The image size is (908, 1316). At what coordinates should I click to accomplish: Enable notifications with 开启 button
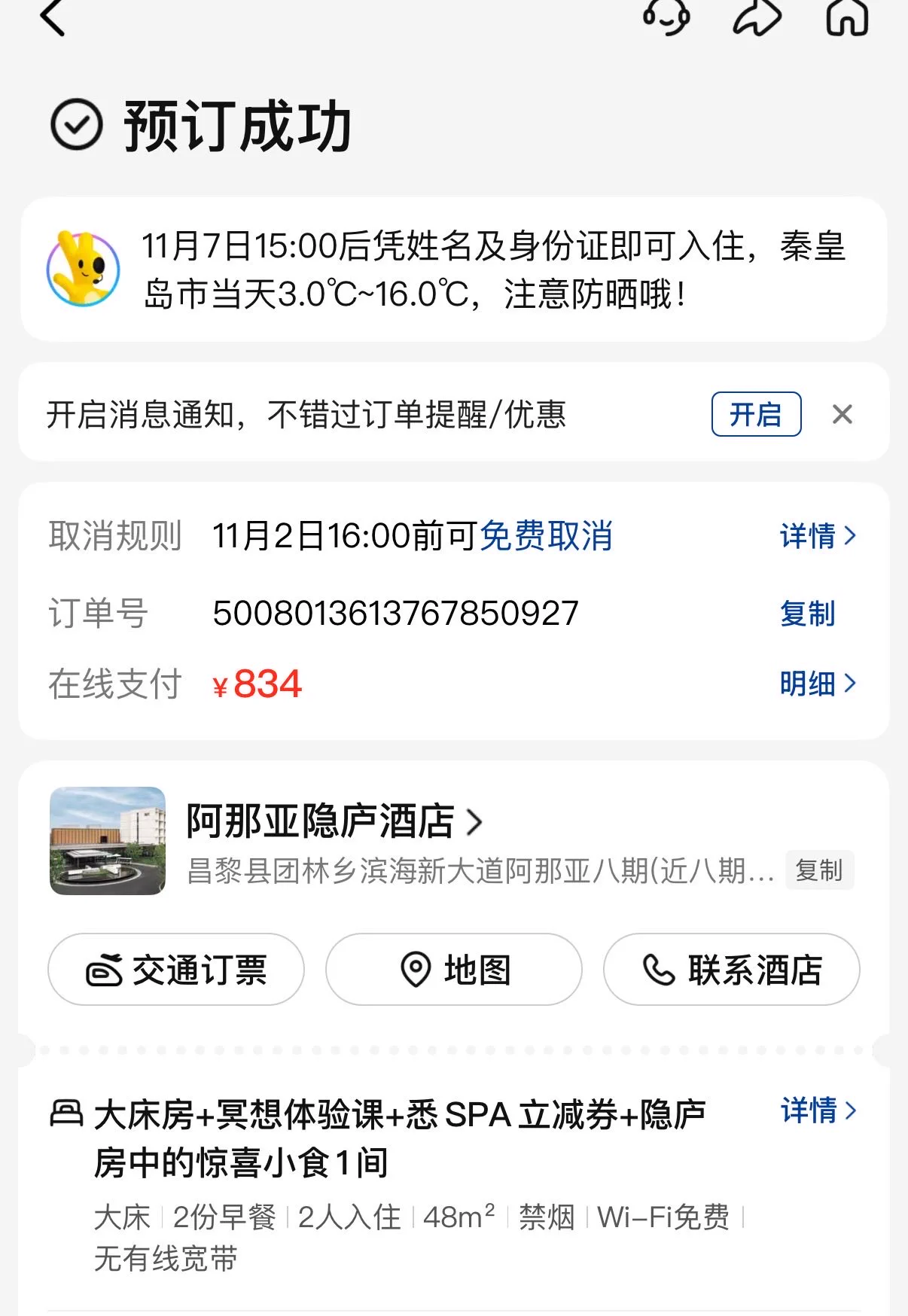(x=756, y=414)
